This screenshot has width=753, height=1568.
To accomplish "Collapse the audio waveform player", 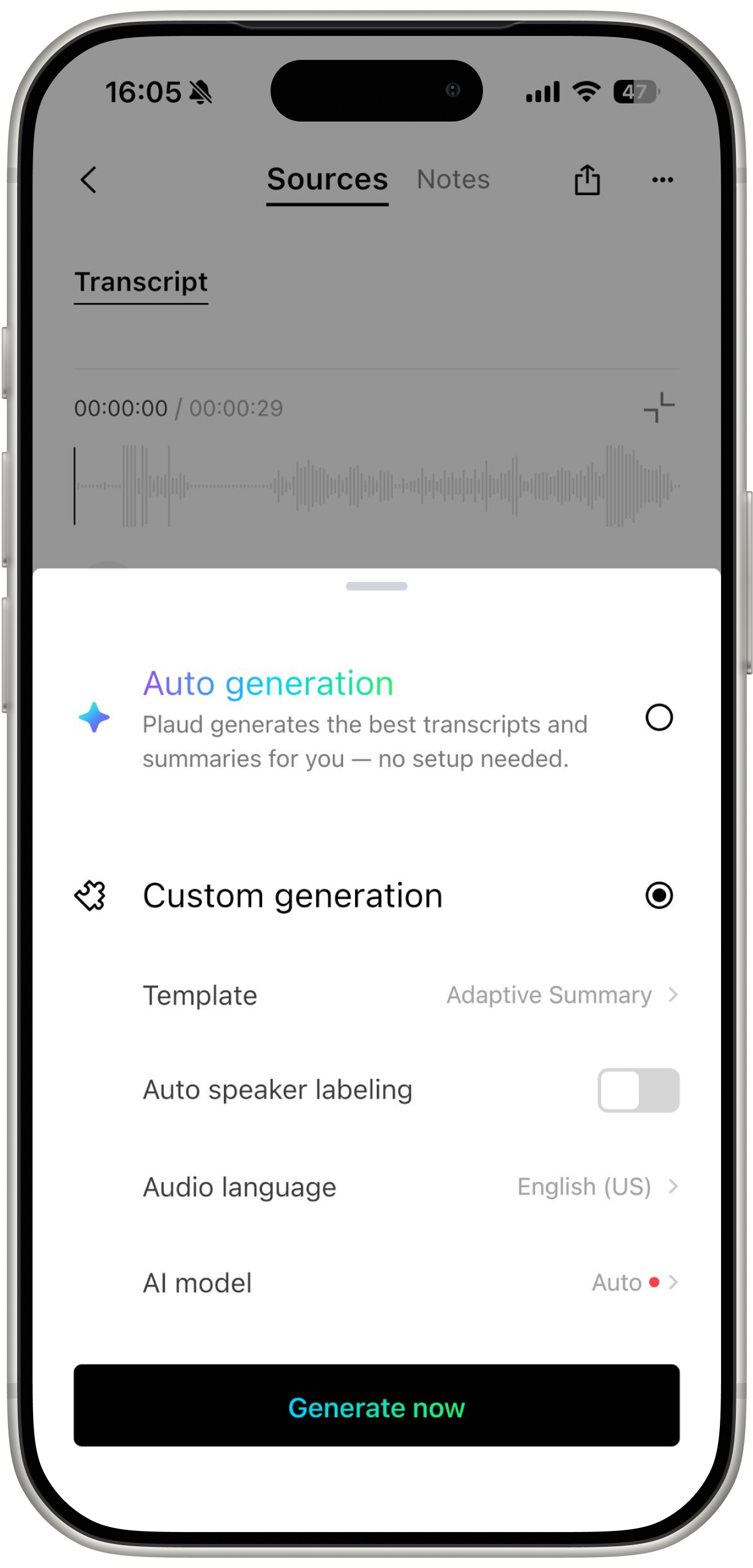I will [x=659, y=407].
